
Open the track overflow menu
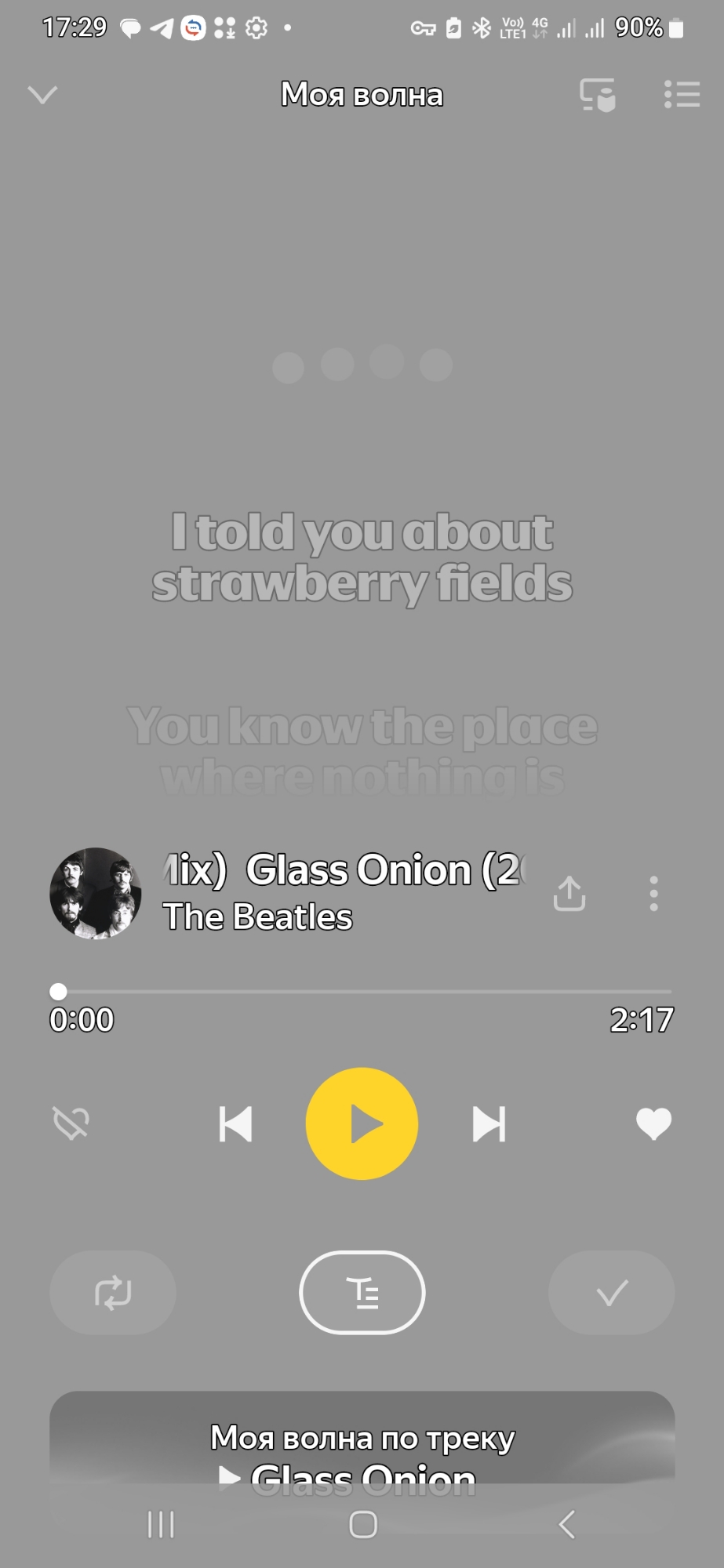pyautogui.click(x=653, y=894)
